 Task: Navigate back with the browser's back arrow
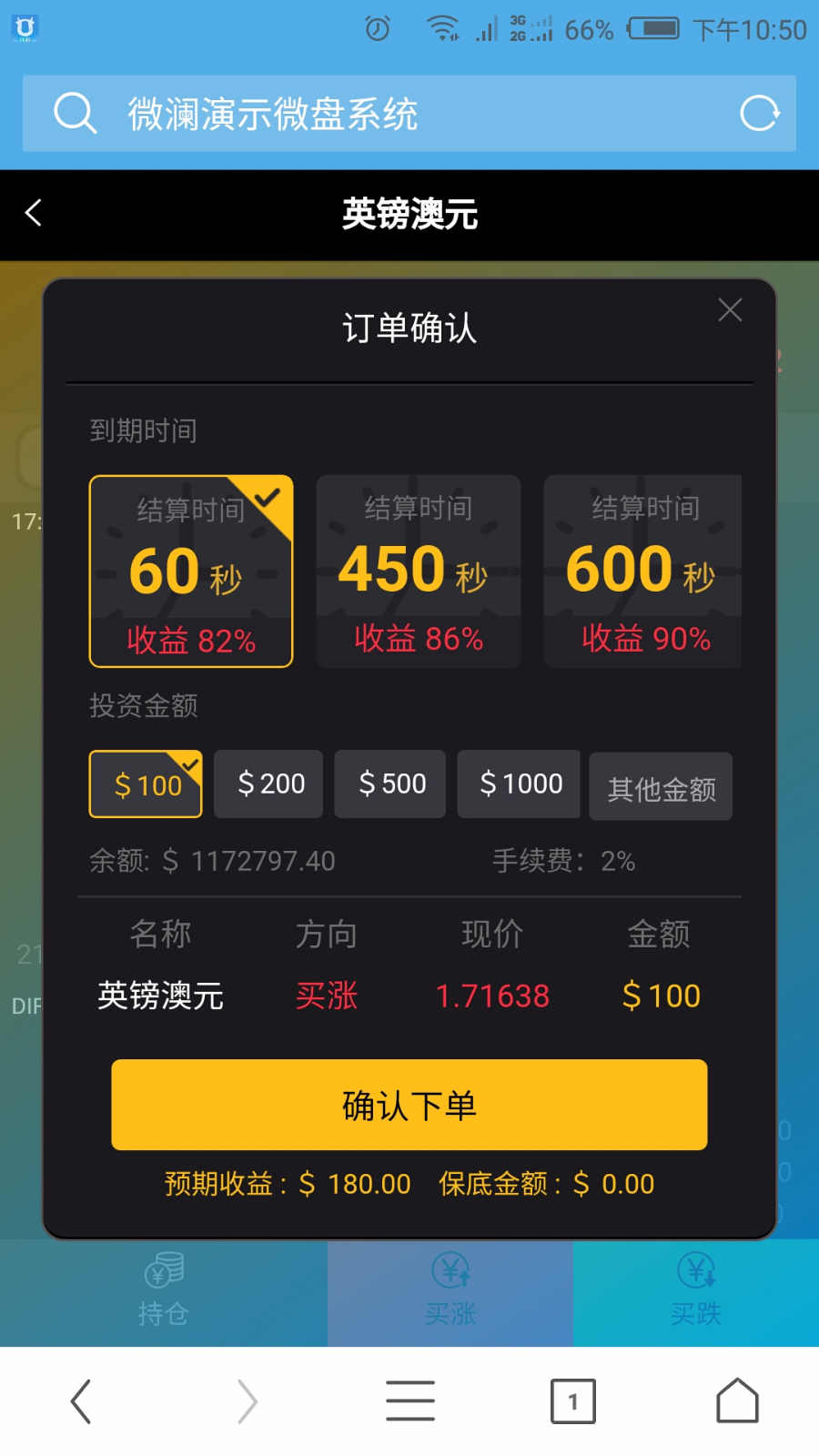click(82, 1400)
